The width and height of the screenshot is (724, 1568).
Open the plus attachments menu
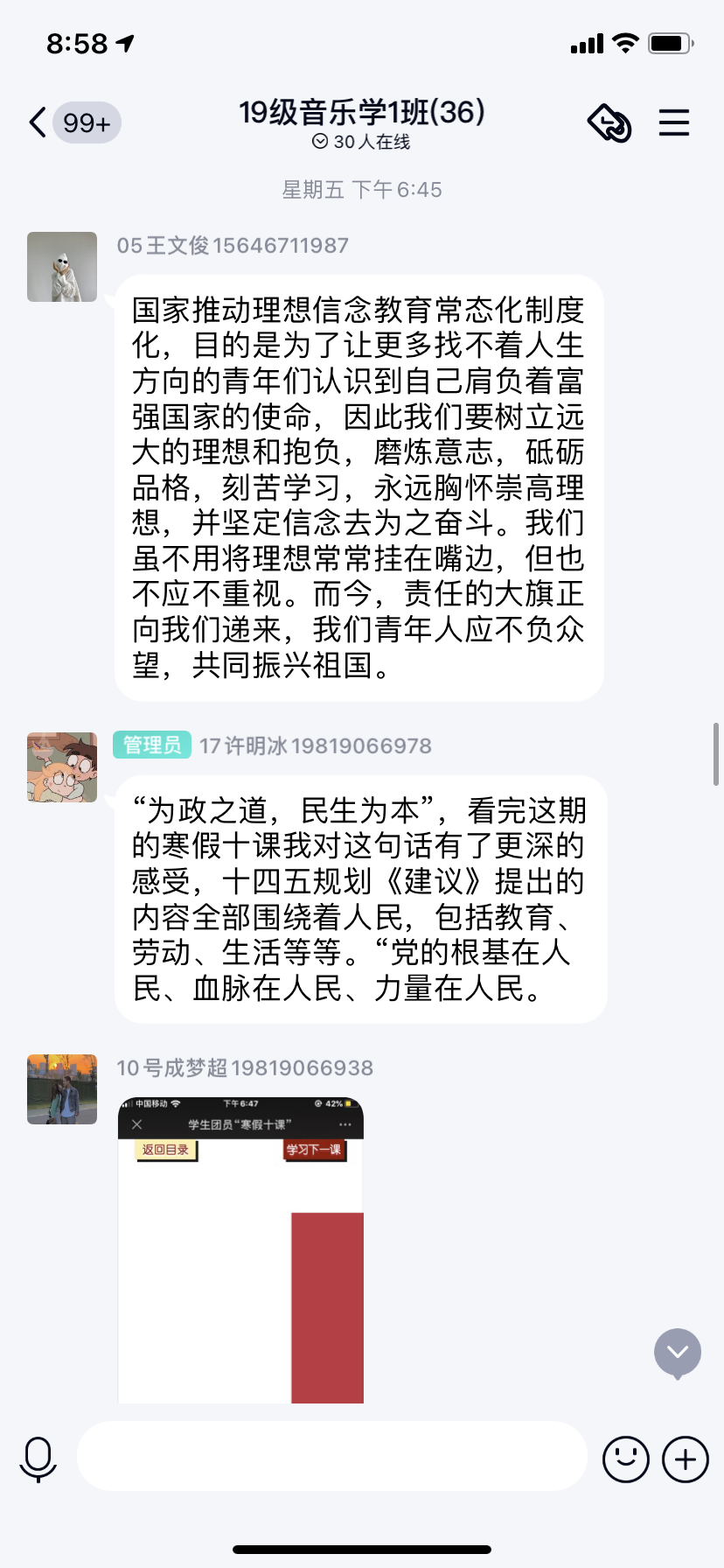pyautogui.click(x=686, y=1459)
